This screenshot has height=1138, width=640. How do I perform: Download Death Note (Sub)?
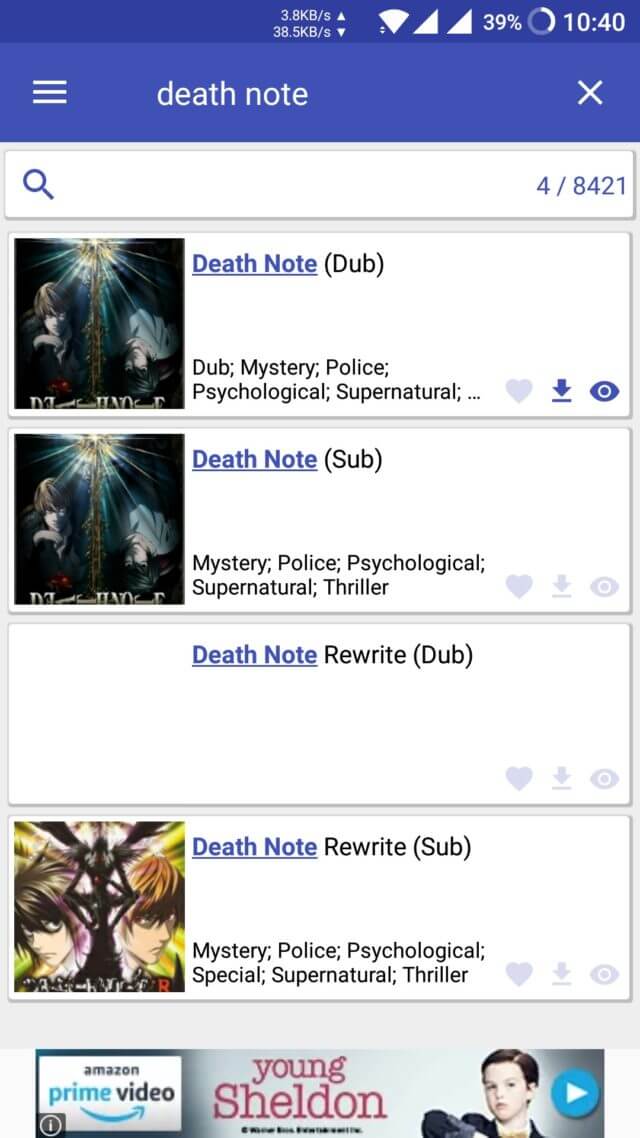pos(562,586)
